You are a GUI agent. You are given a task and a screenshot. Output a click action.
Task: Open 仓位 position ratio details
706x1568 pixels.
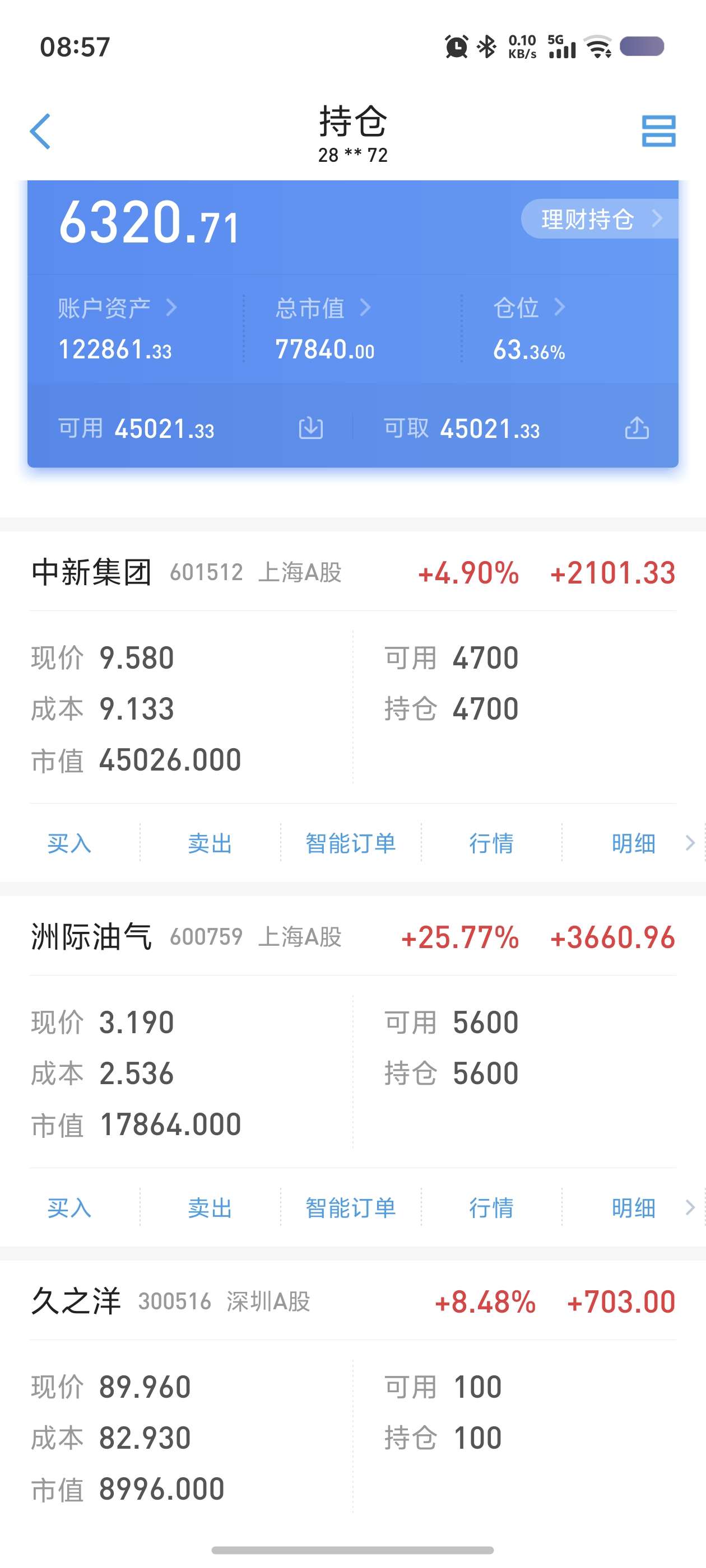tap(530, 308)
